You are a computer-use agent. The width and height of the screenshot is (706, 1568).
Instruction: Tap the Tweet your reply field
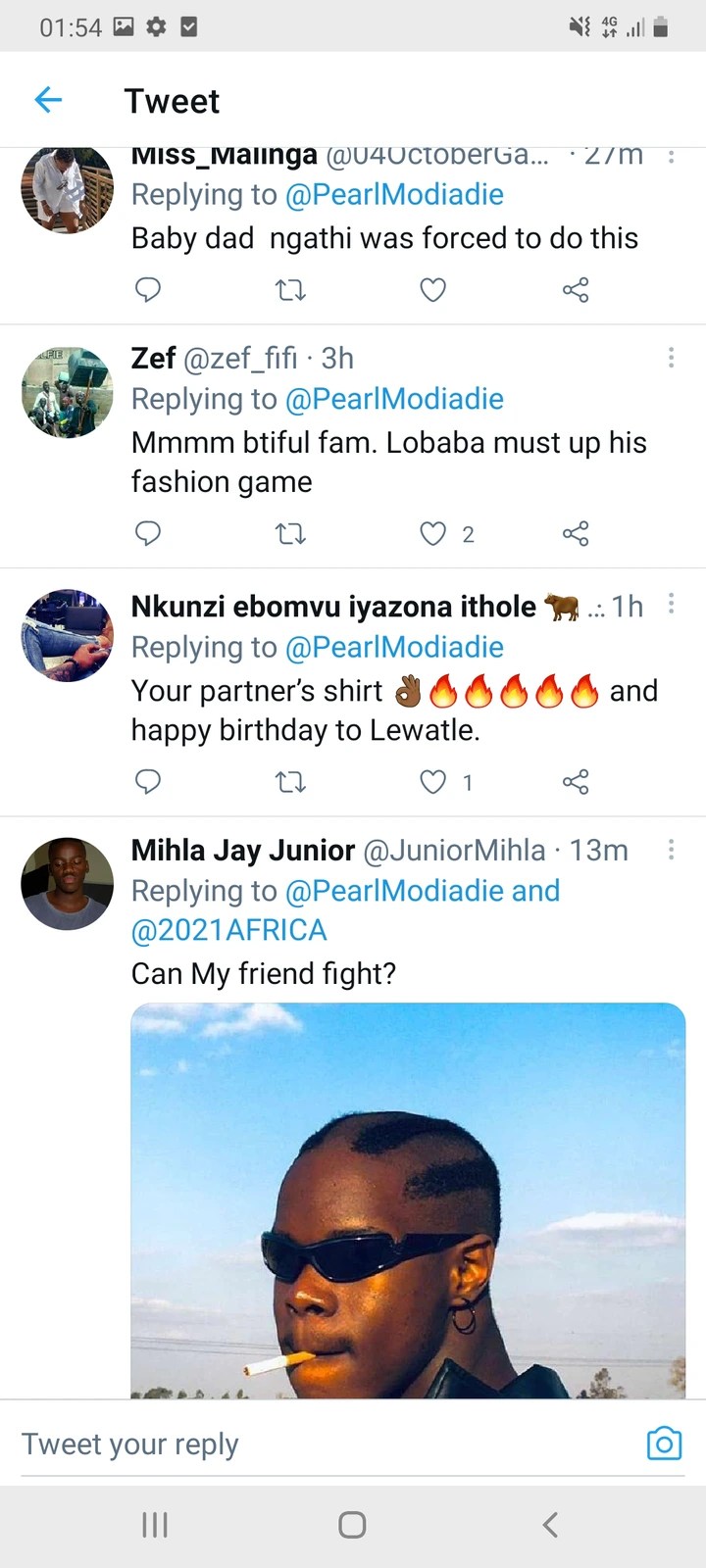[x=294, y=1444]
